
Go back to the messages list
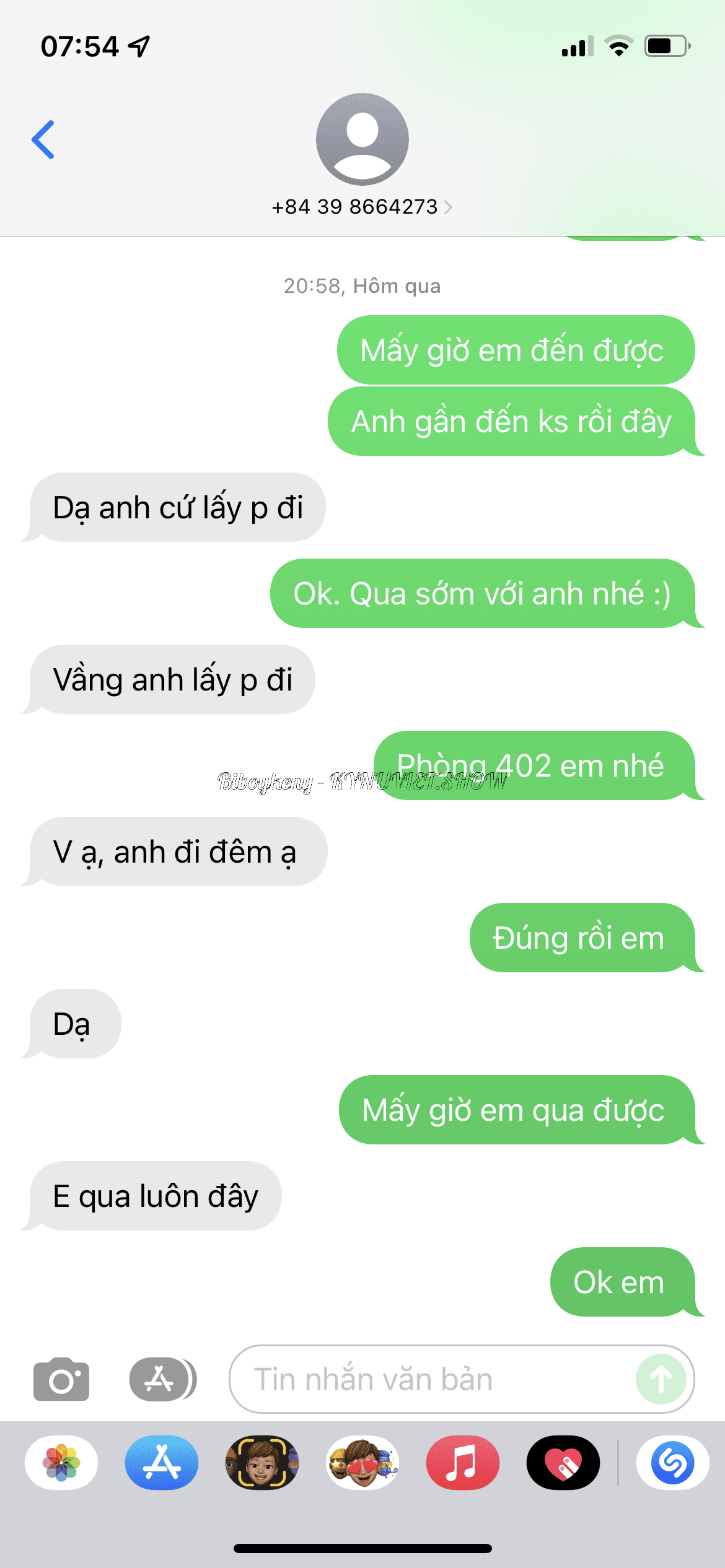(43, 140)
